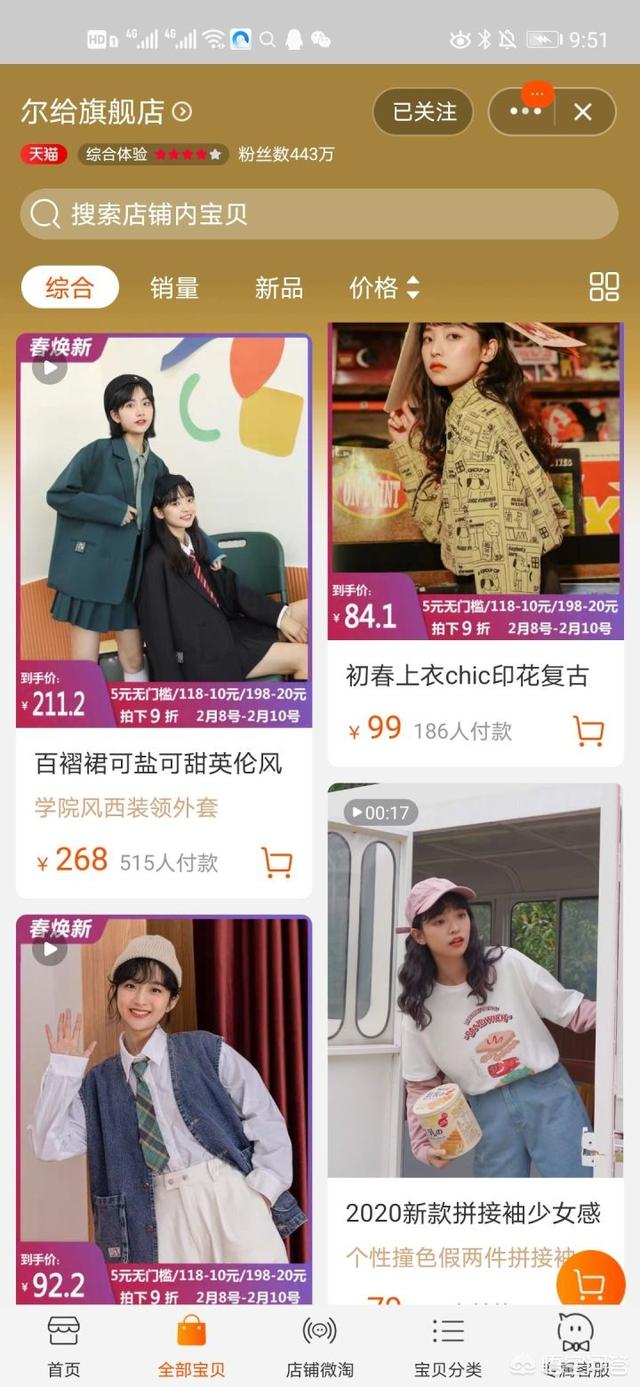640x1387 pixels.
Task: Open the floating orange shopping cart
Action: [592, 1283]
